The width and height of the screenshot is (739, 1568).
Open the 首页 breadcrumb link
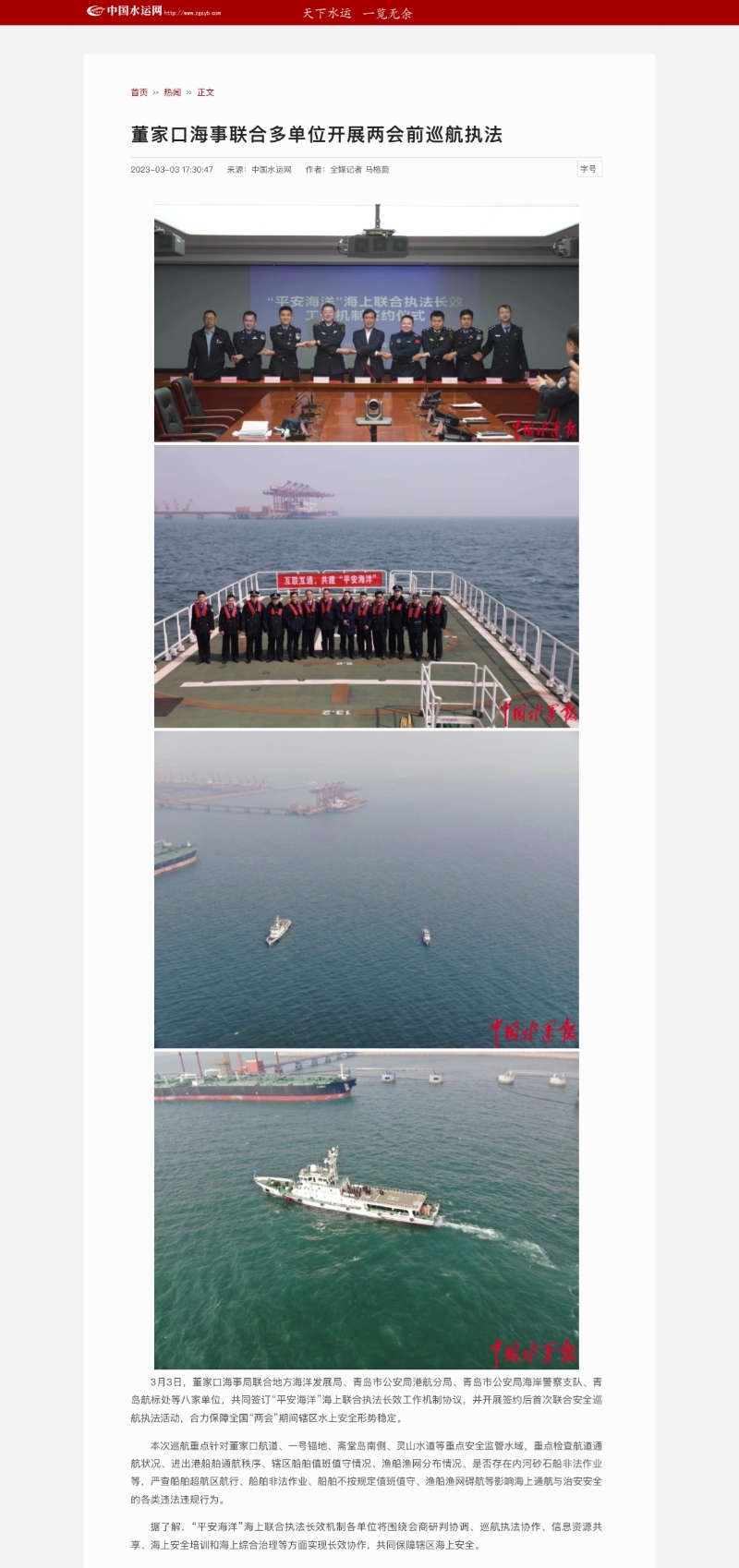139,92
